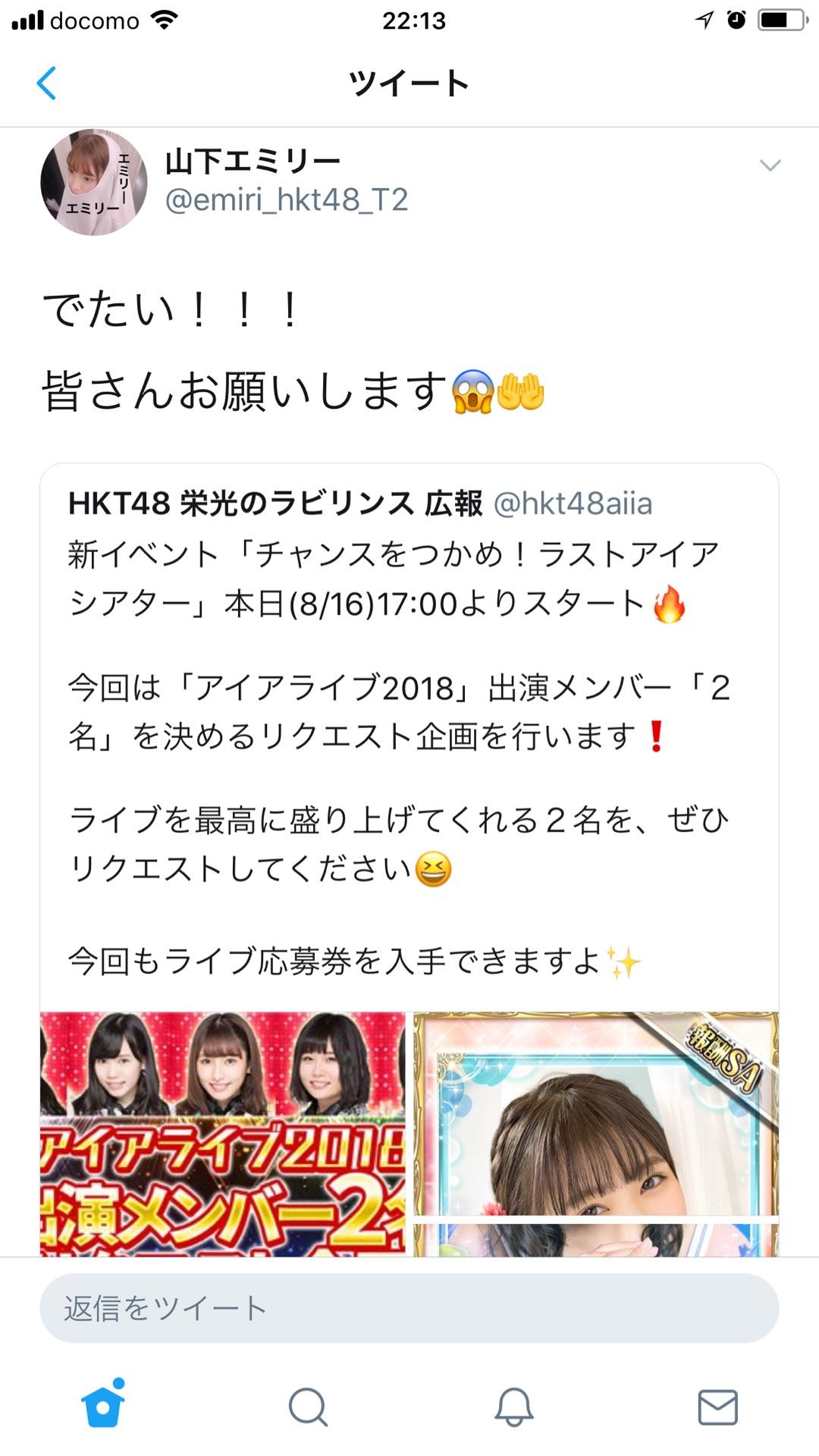Open the notifications bell tab

[x=513, y=1407]
